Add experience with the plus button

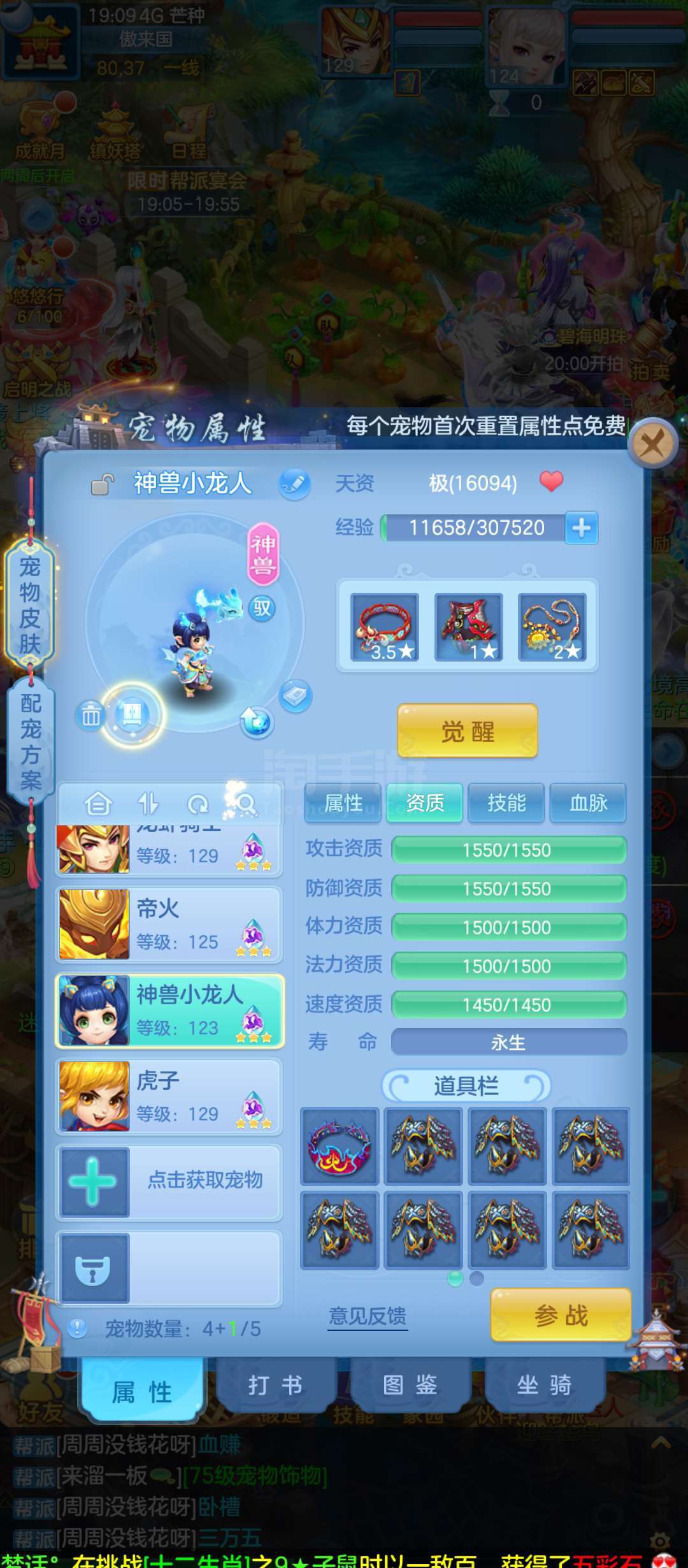pos(581,528)
